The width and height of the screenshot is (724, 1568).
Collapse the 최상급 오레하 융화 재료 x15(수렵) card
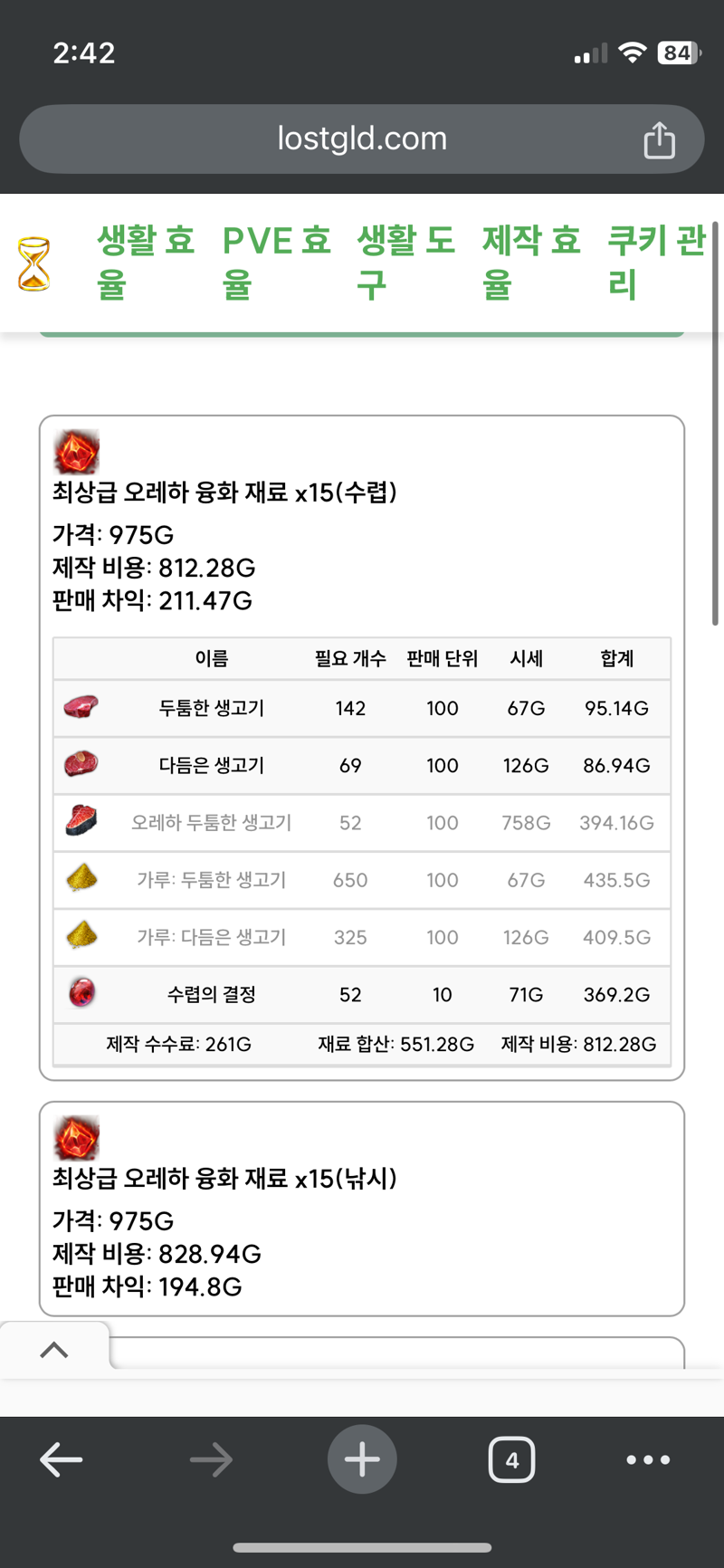(x=224, y=492)
